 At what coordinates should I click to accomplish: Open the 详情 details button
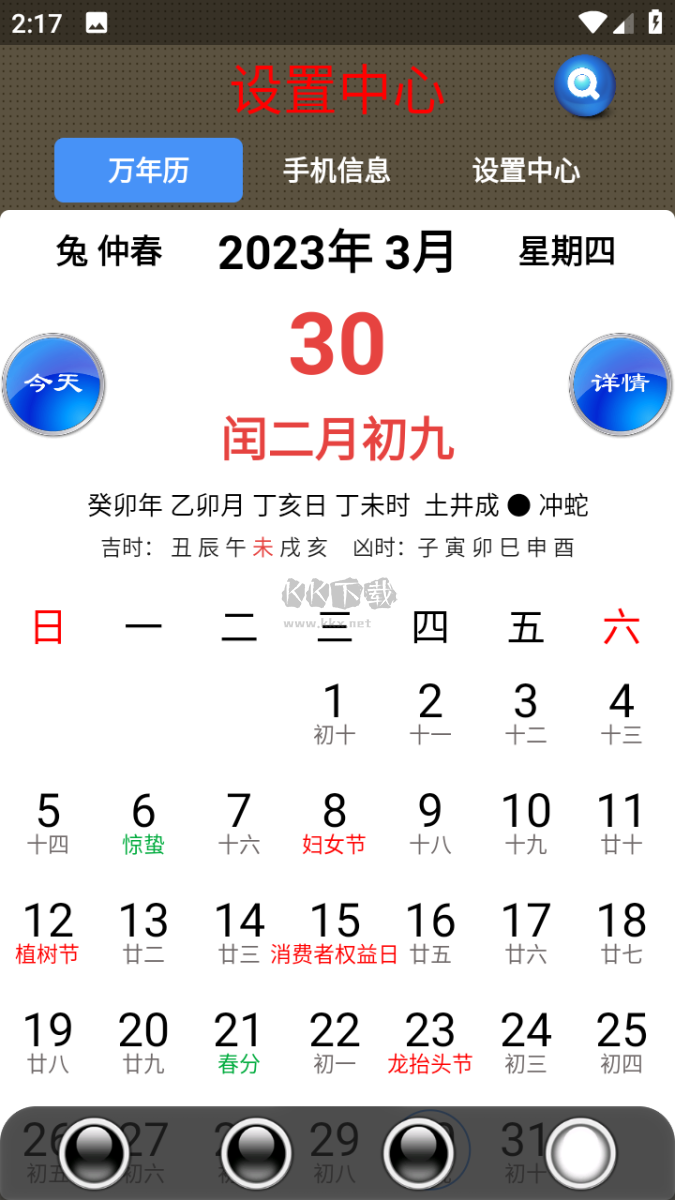point(620,384)
